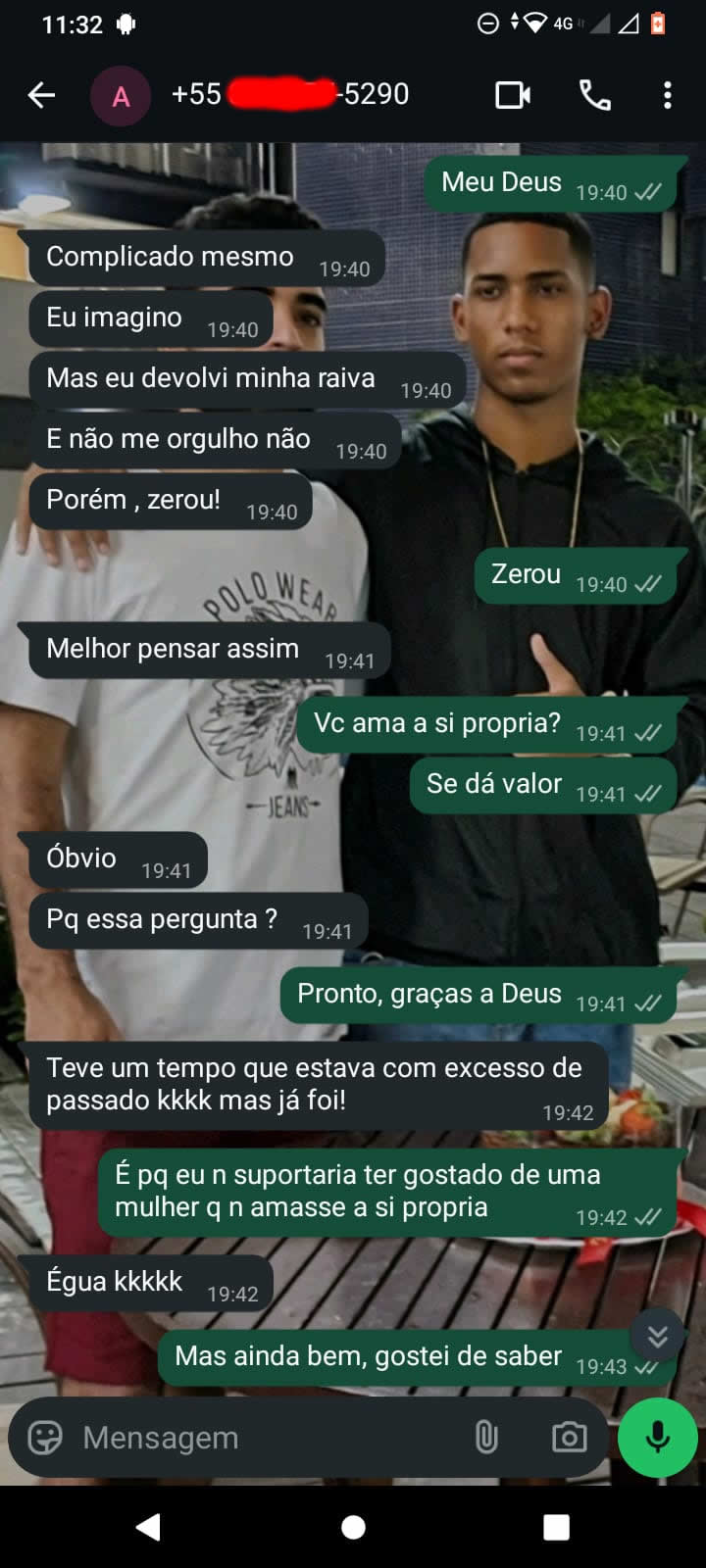Tap the system home button

click(353, 1527)
